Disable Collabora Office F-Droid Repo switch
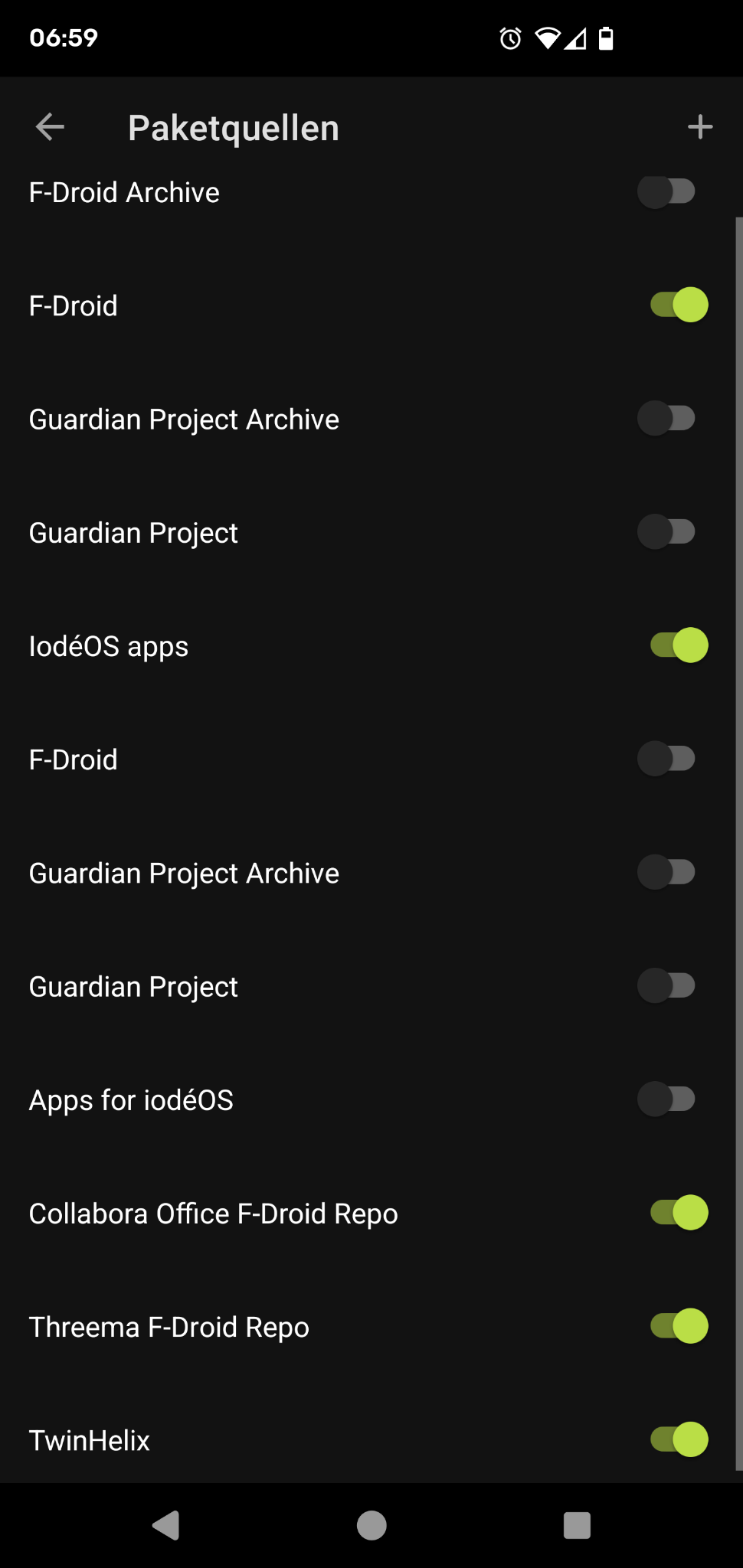 [x=679, y=1213]
